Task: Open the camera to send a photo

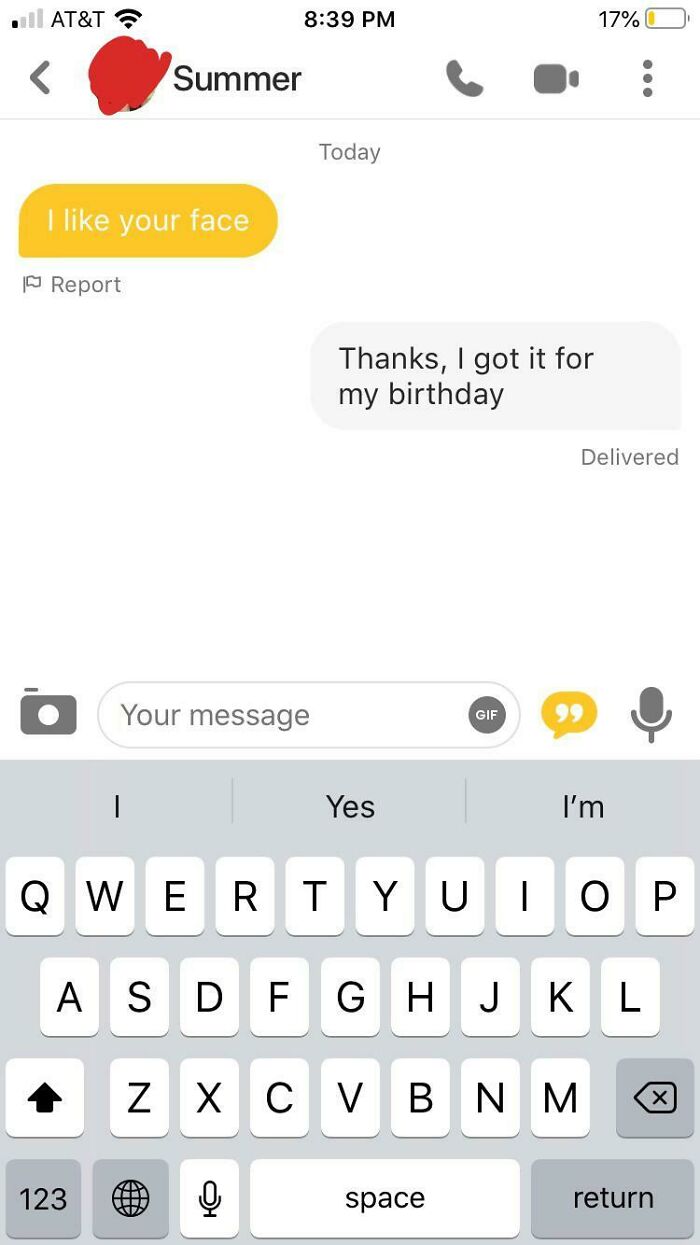Action: pyautogui.click(x=48, y=712)
